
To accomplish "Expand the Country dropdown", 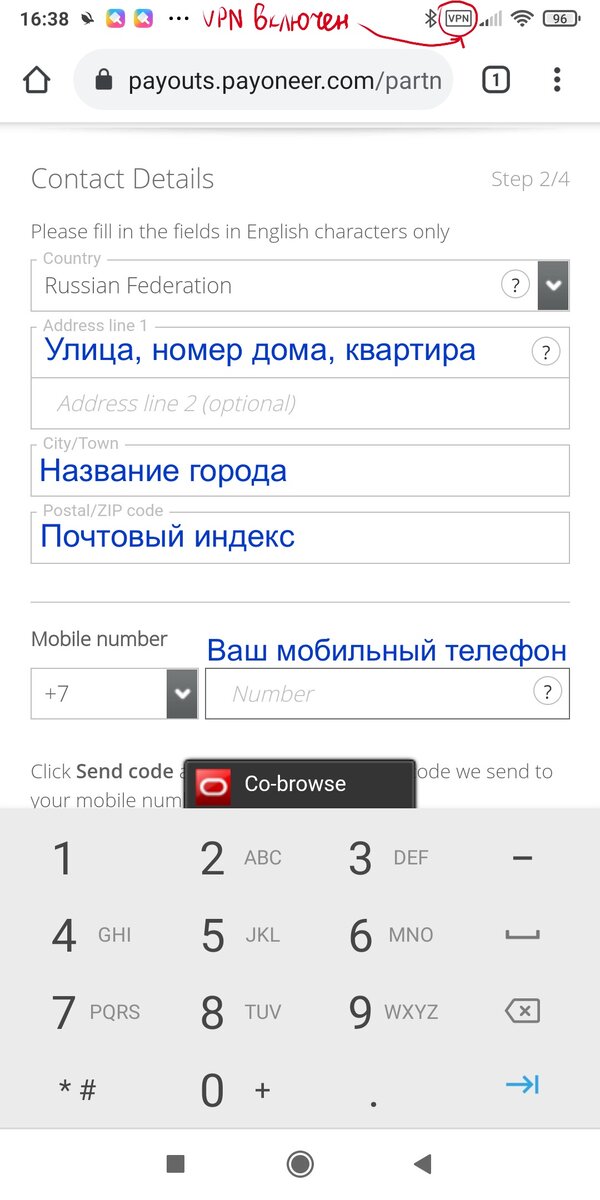I will tap(554, 285).
